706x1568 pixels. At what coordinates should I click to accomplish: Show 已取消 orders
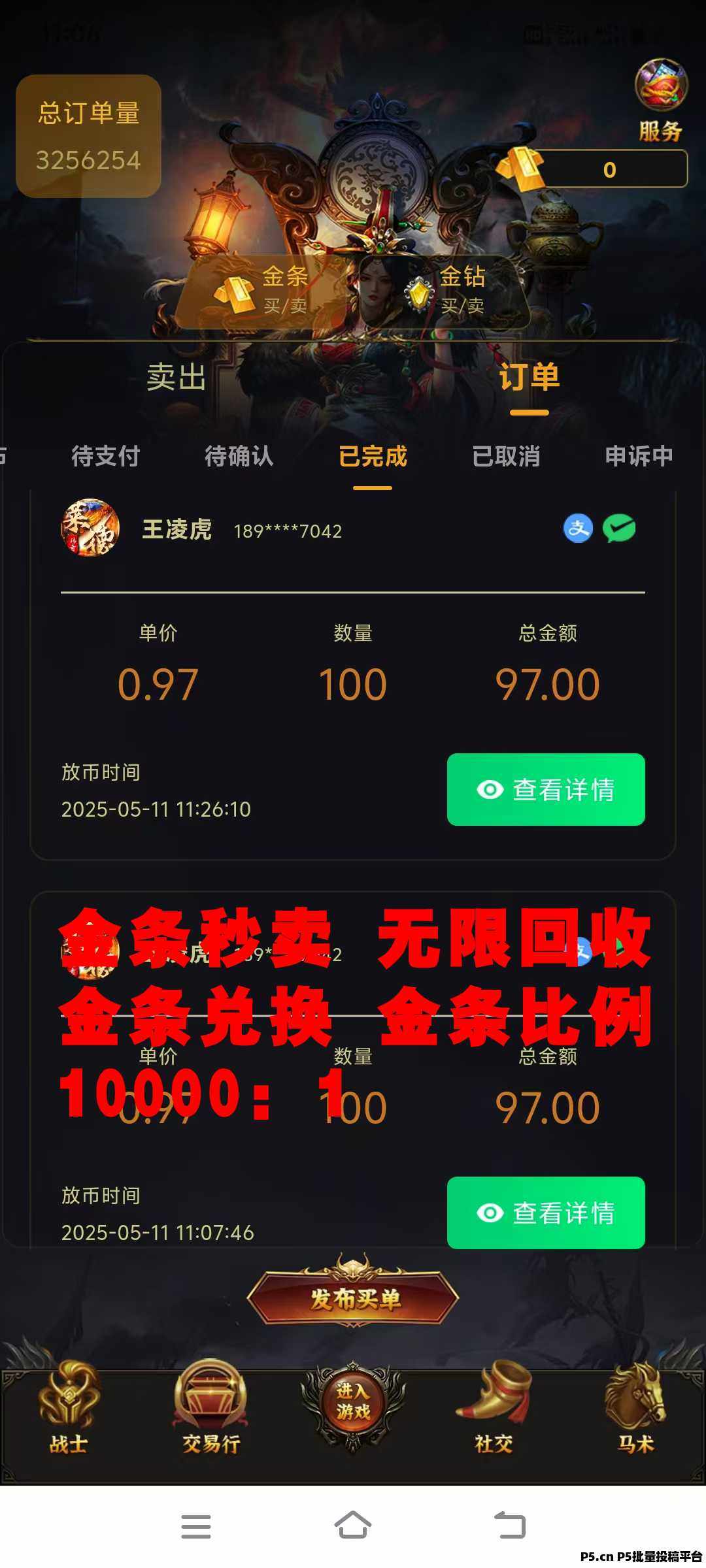(506, 456)
